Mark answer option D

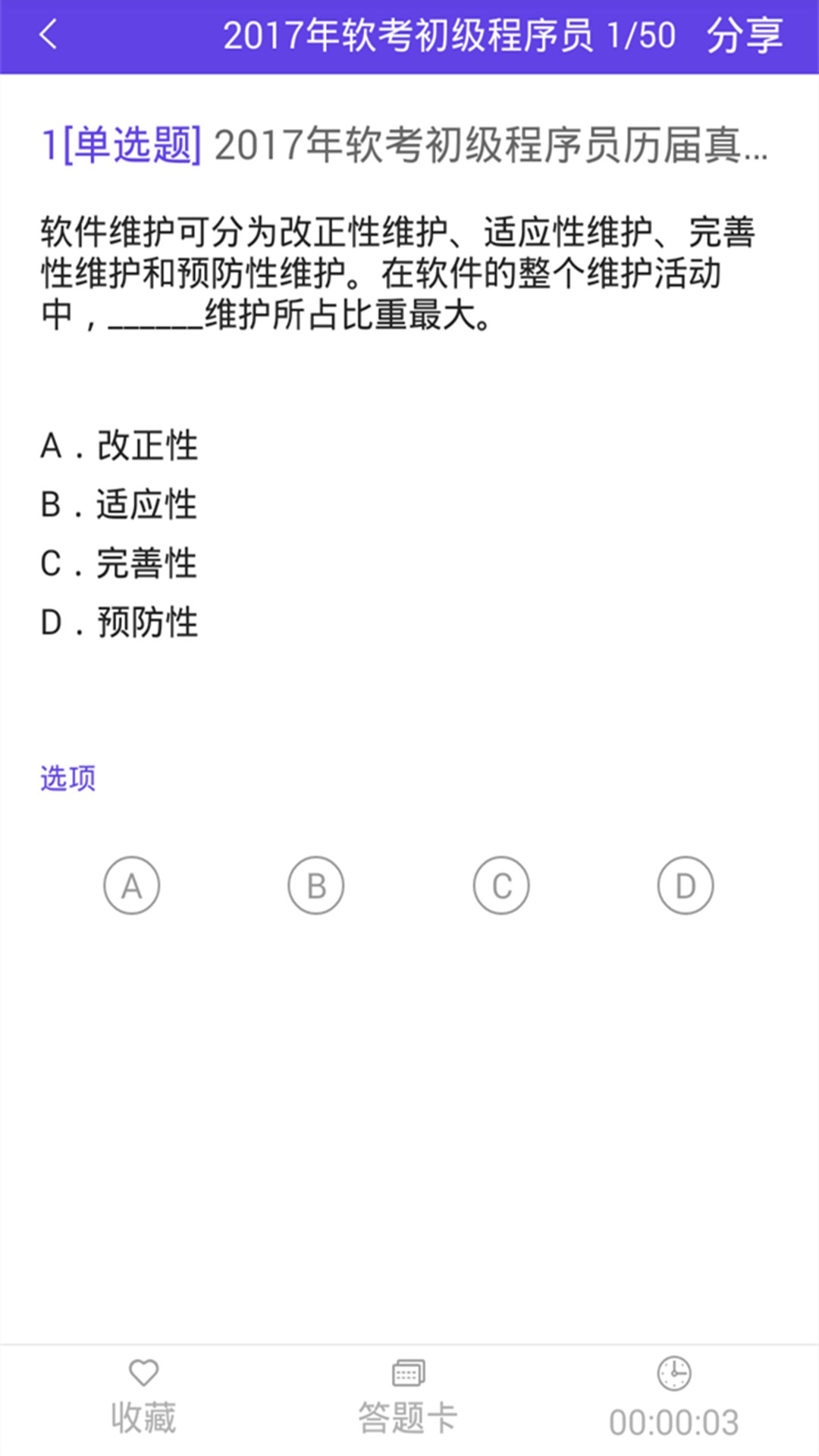point(686,886)
